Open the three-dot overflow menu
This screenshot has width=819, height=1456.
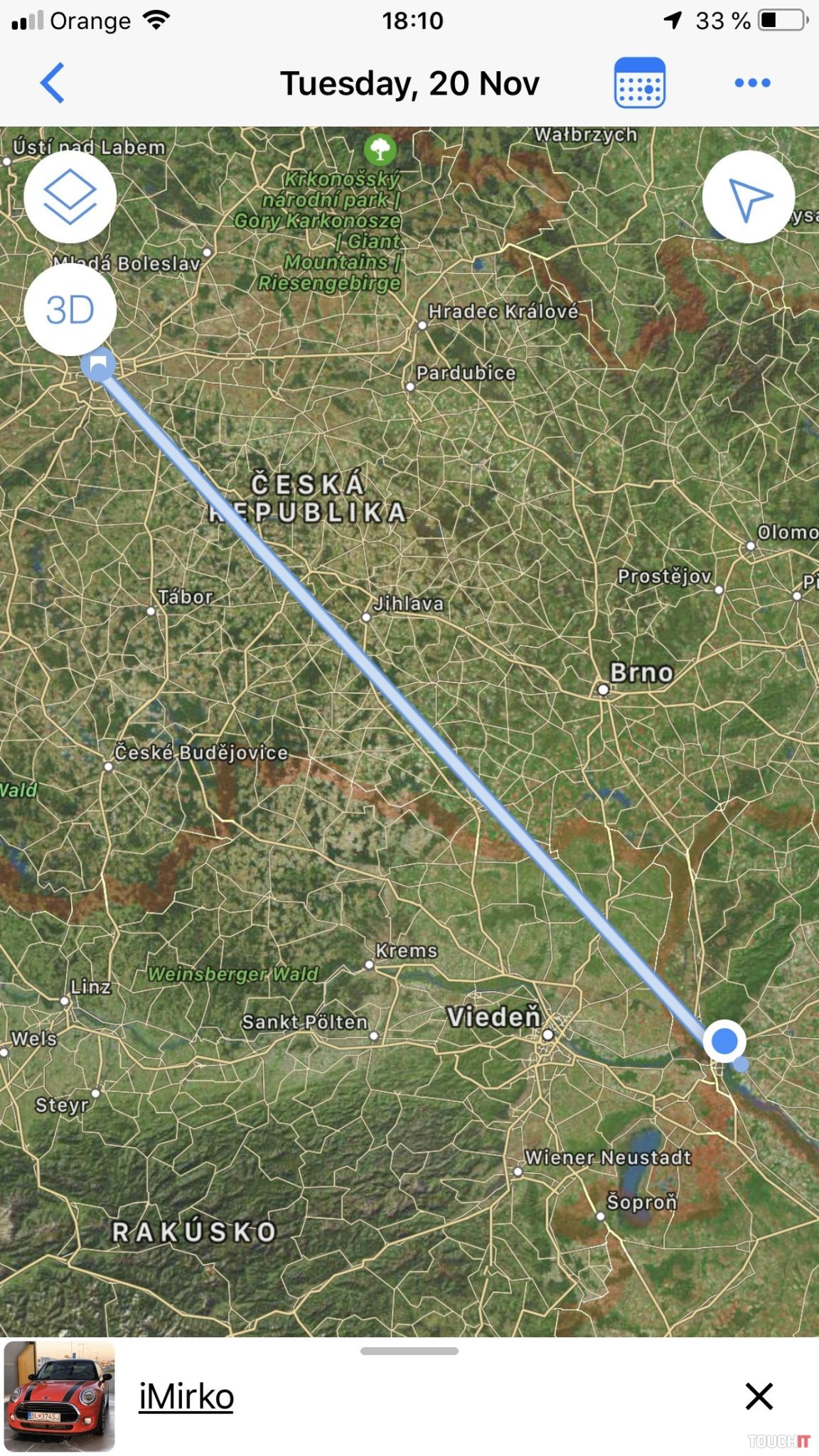(x=752, y=83)
